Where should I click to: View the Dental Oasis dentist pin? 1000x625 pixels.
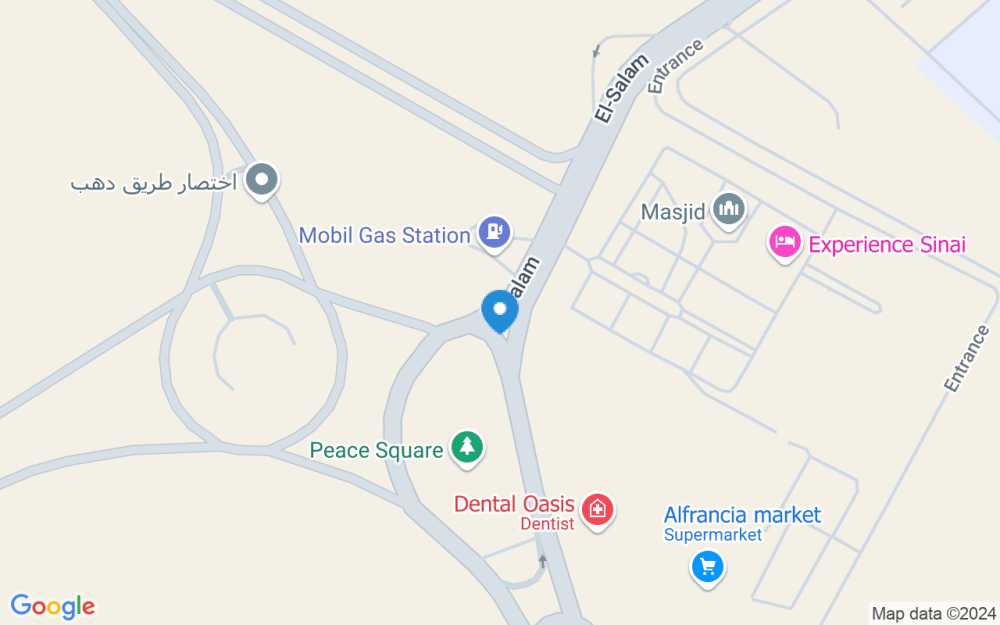coord(598,510)
